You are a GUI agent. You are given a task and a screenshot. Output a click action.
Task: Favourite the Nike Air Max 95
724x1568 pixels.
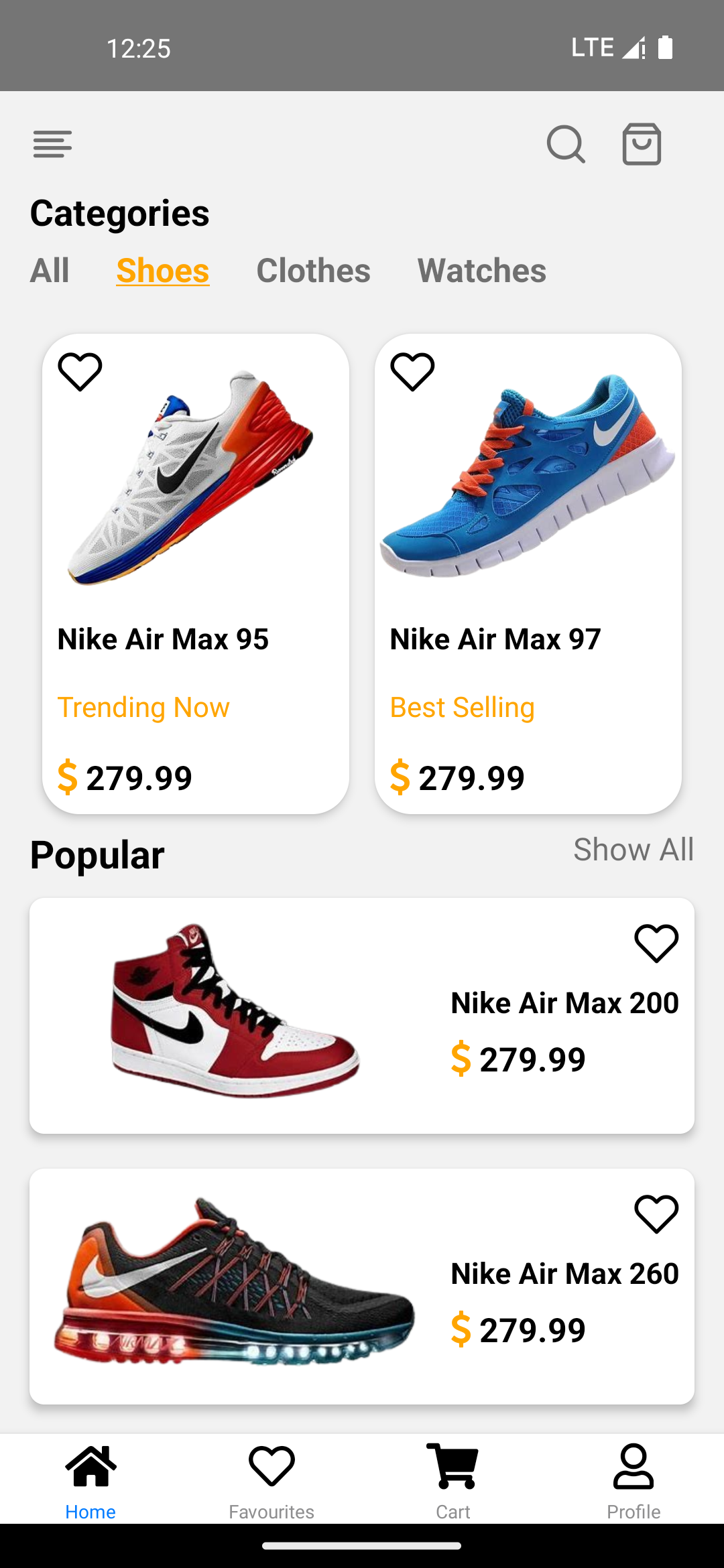click(80, 371)
